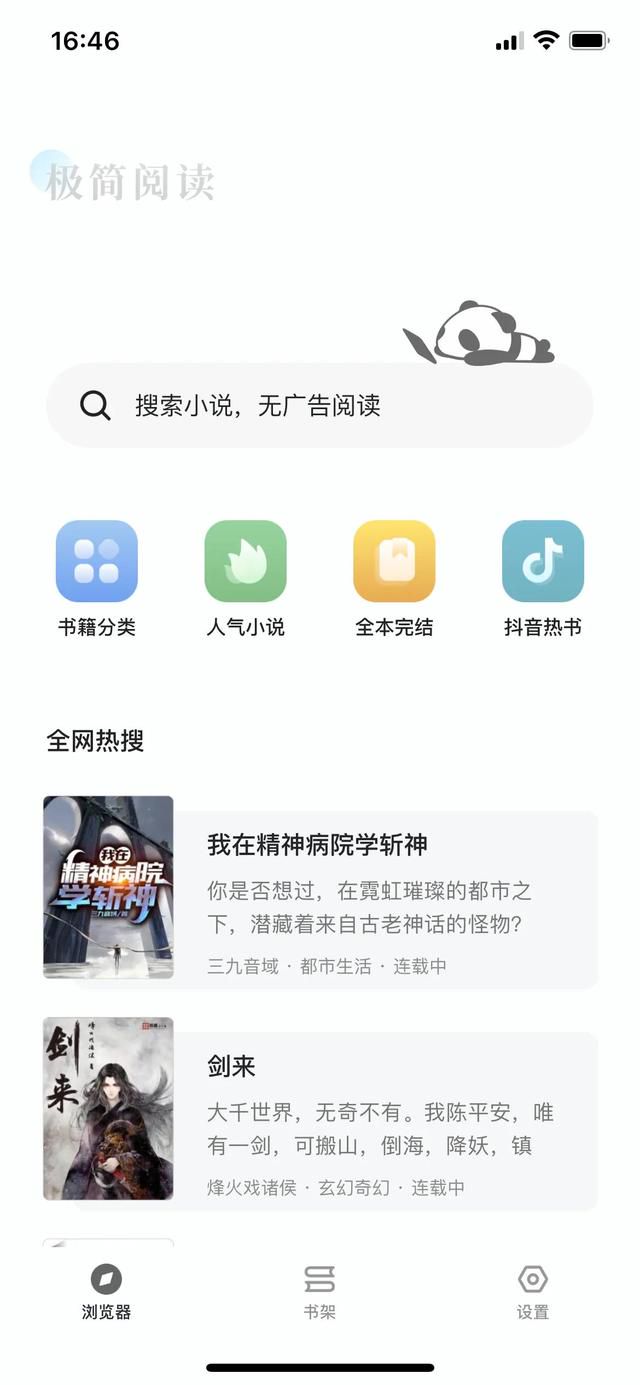Switch to the 书架 bookshelf tab
This screenshot has width=640, height=1385.
tap(320, 1291)
